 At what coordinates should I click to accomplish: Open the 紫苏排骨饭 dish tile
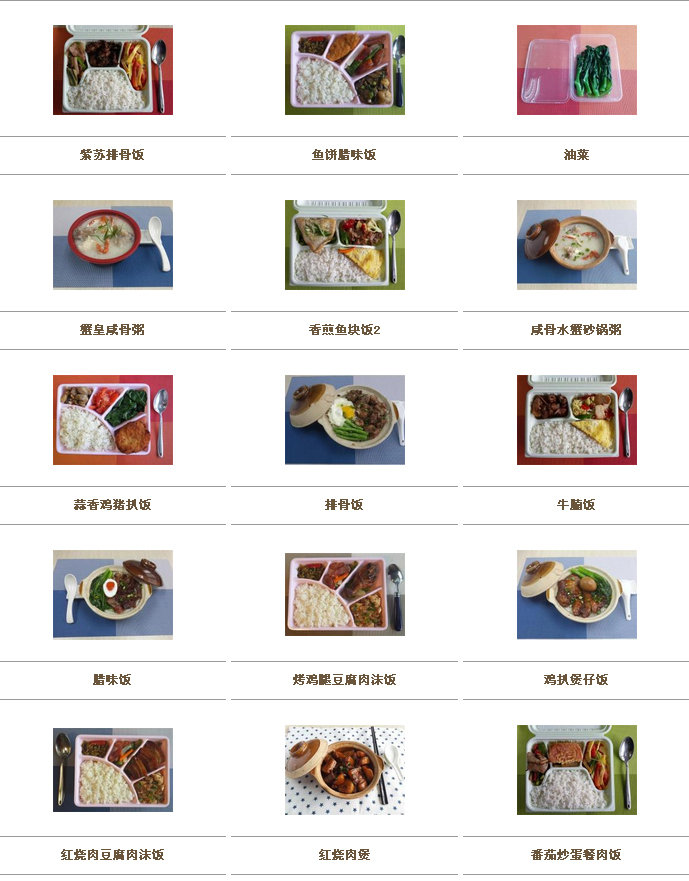click(x=113, y=70)
